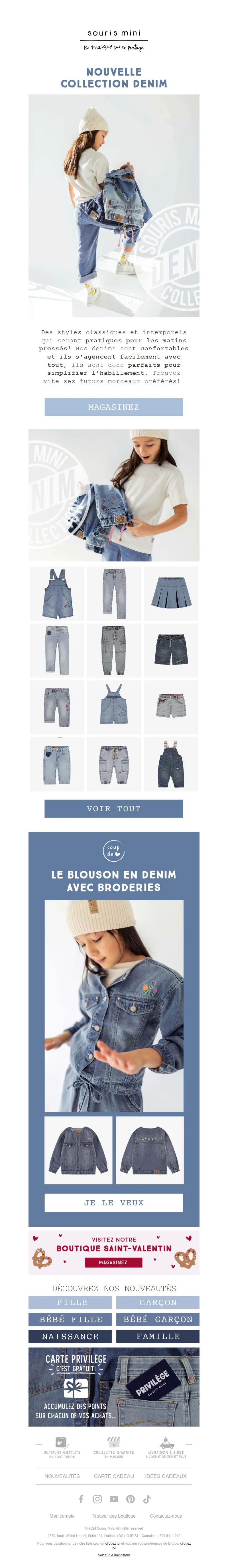228x1568 pixels.
Task: Tap the MAGASINEZ button under denim intro
Action: pos(113,407)
